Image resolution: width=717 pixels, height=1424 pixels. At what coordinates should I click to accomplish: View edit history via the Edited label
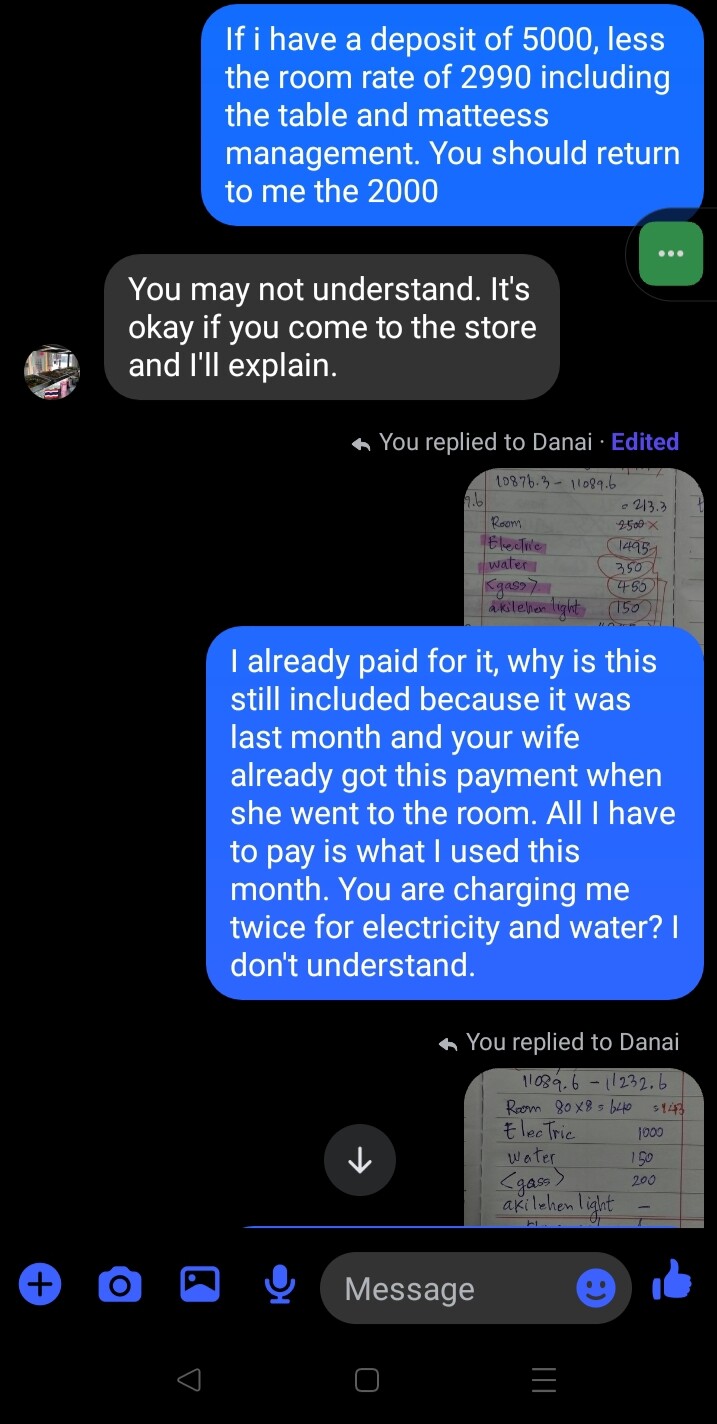click(645, 442)
